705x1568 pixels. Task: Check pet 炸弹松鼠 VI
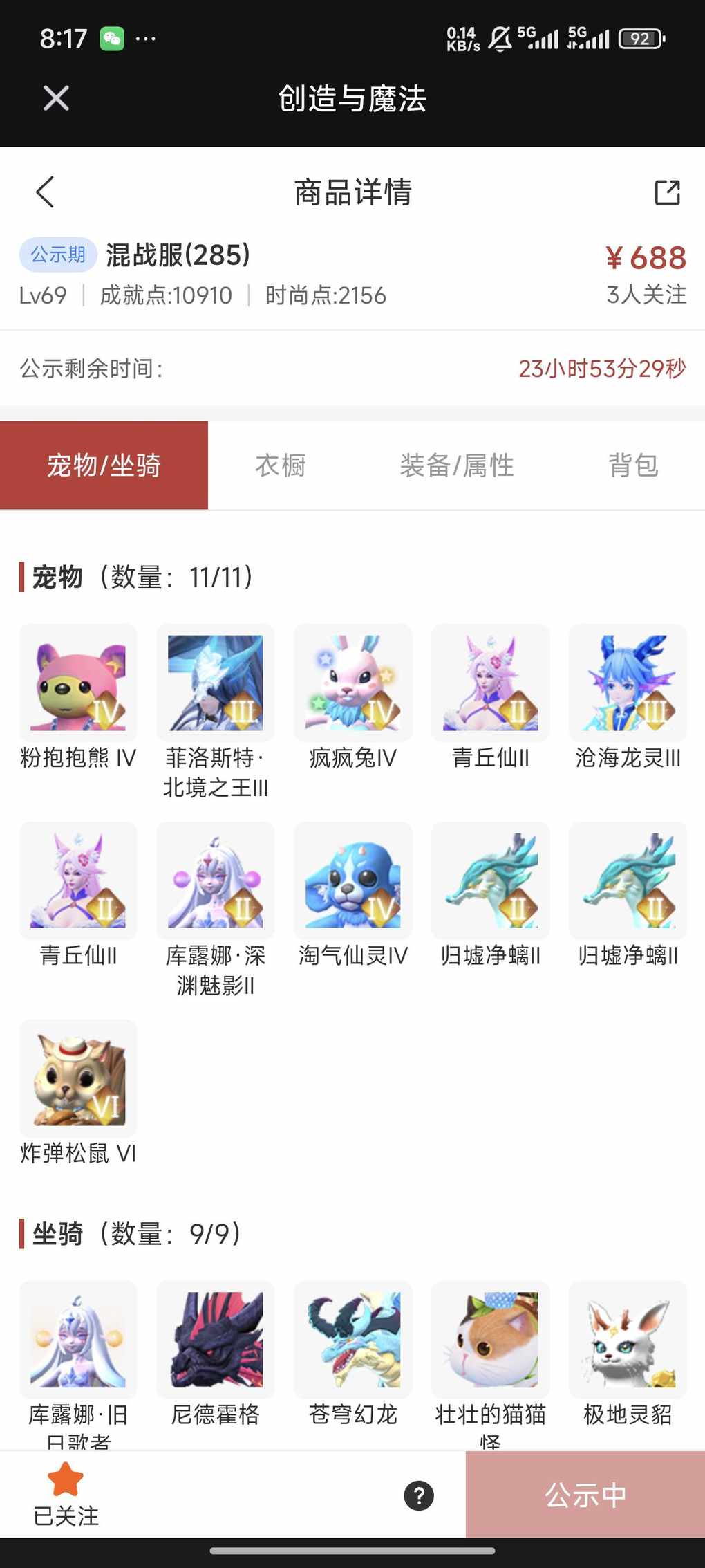click(78, 1078)
